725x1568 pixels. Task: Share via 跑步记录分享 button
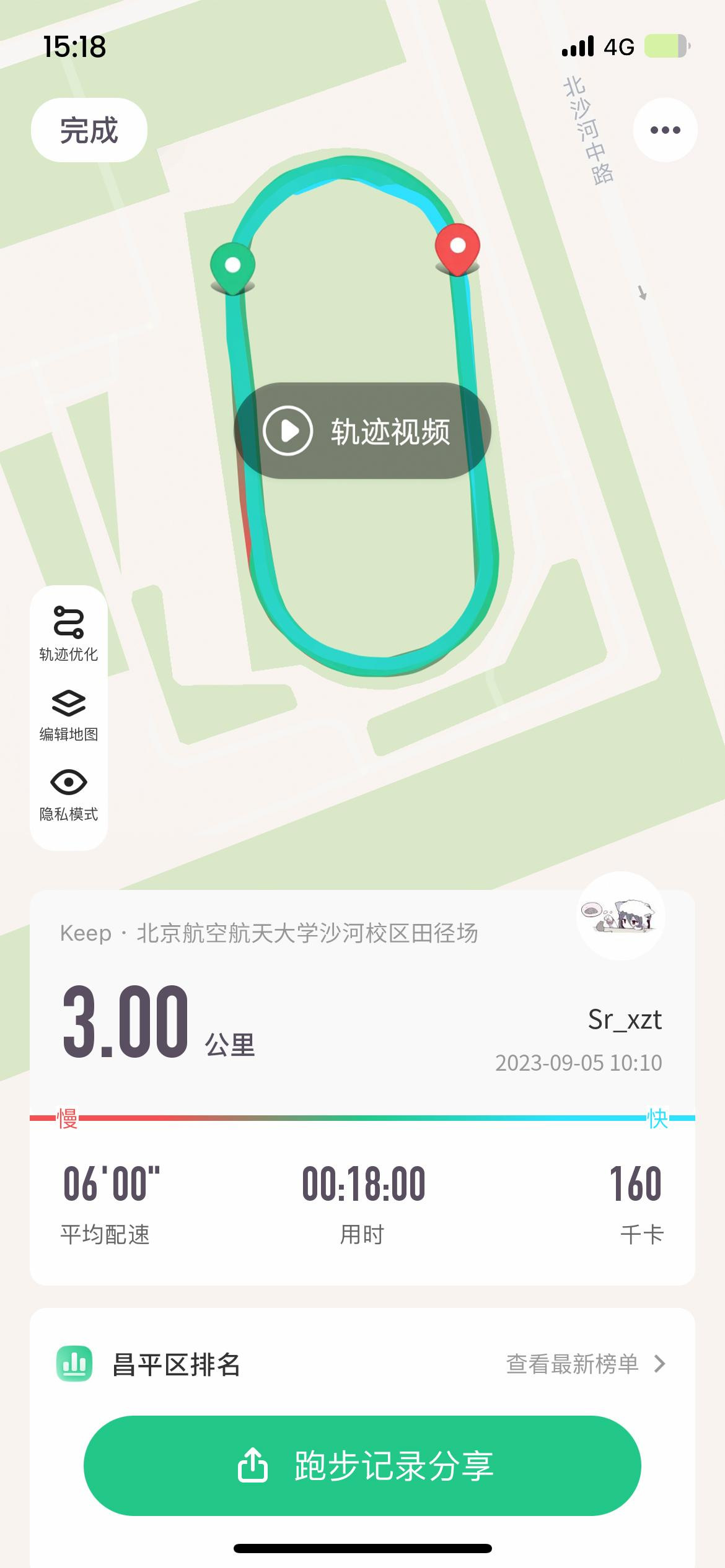click(362, 1465)
